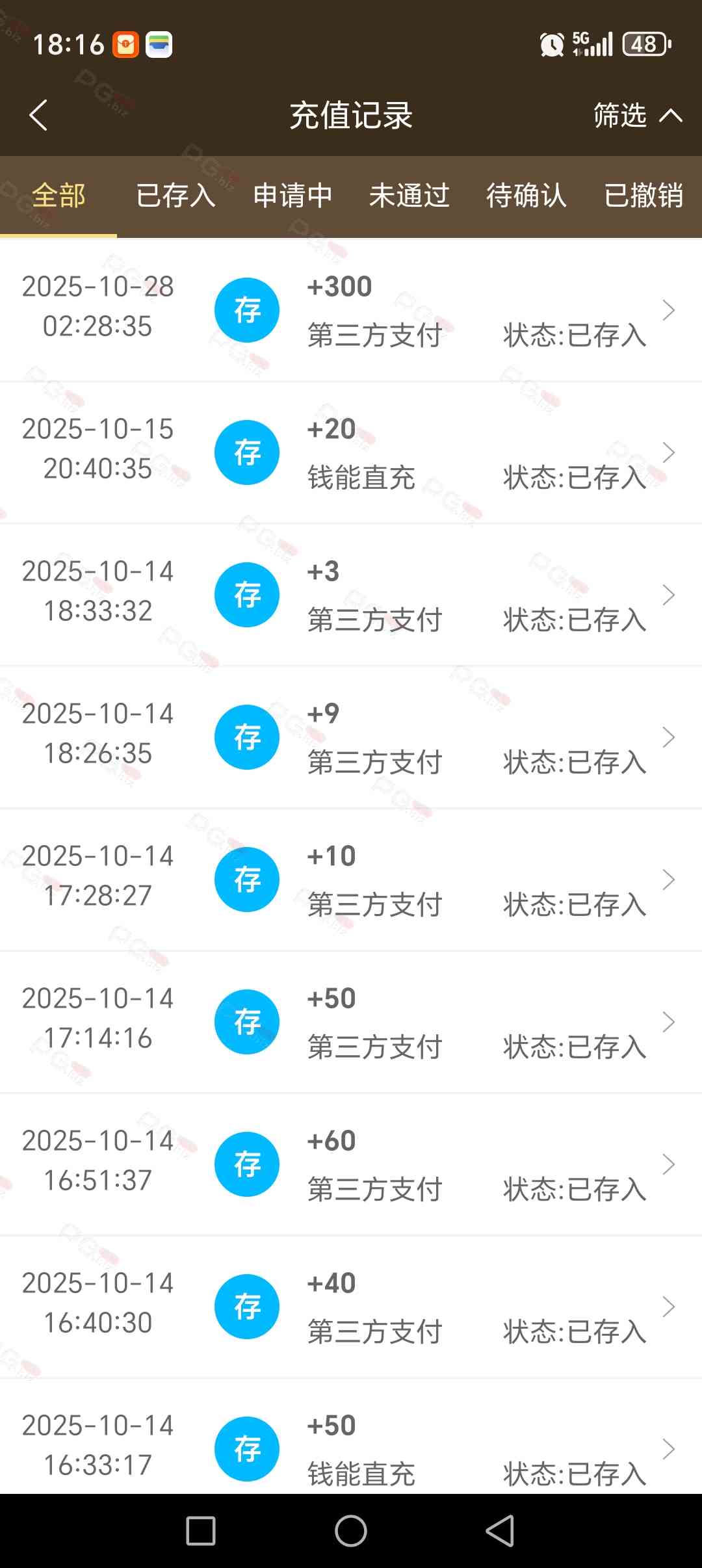Viewport: 702px width, 1568px height.
Task: Open the 已撤销 tab
Action: coord(643,196)
